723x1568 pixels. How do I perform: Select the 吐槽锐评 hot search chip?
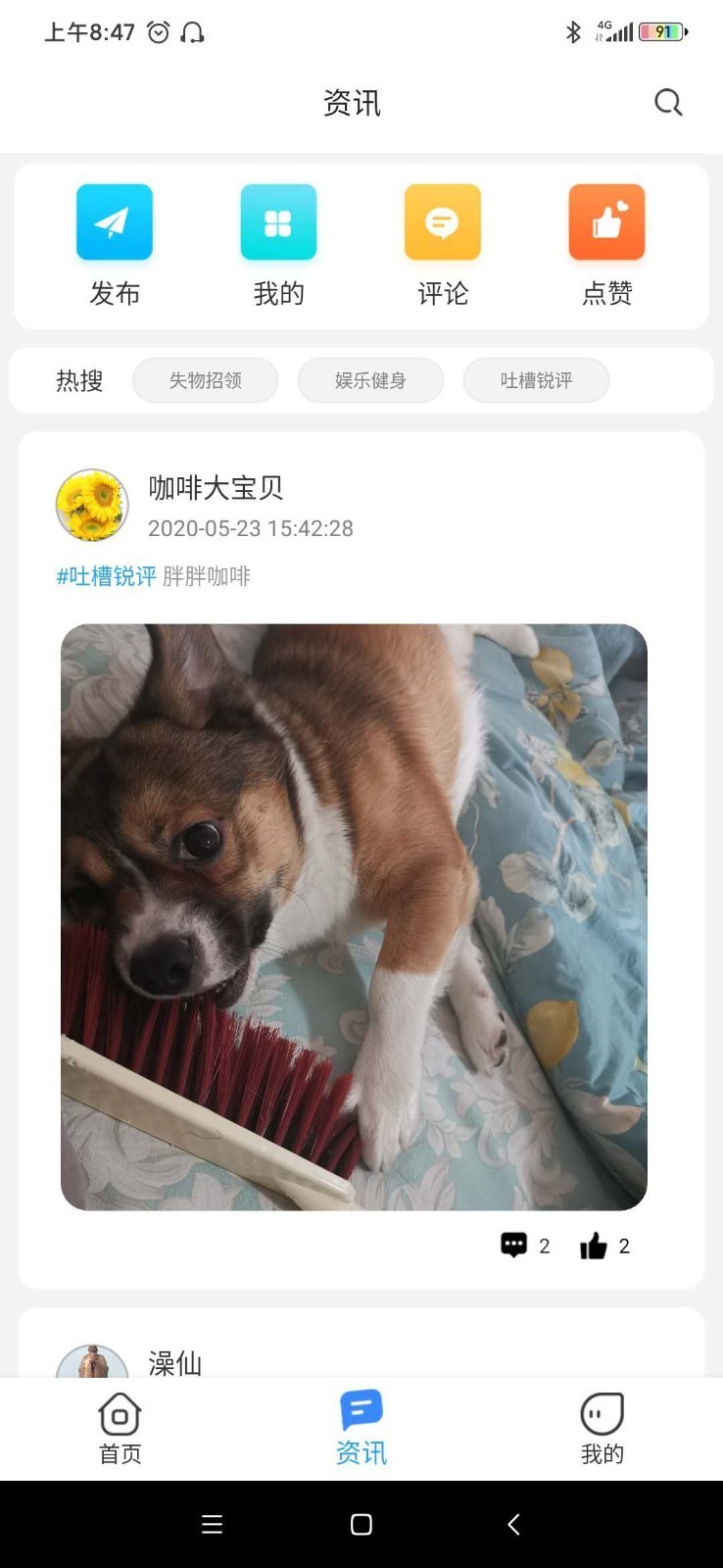tap(536, 380)
